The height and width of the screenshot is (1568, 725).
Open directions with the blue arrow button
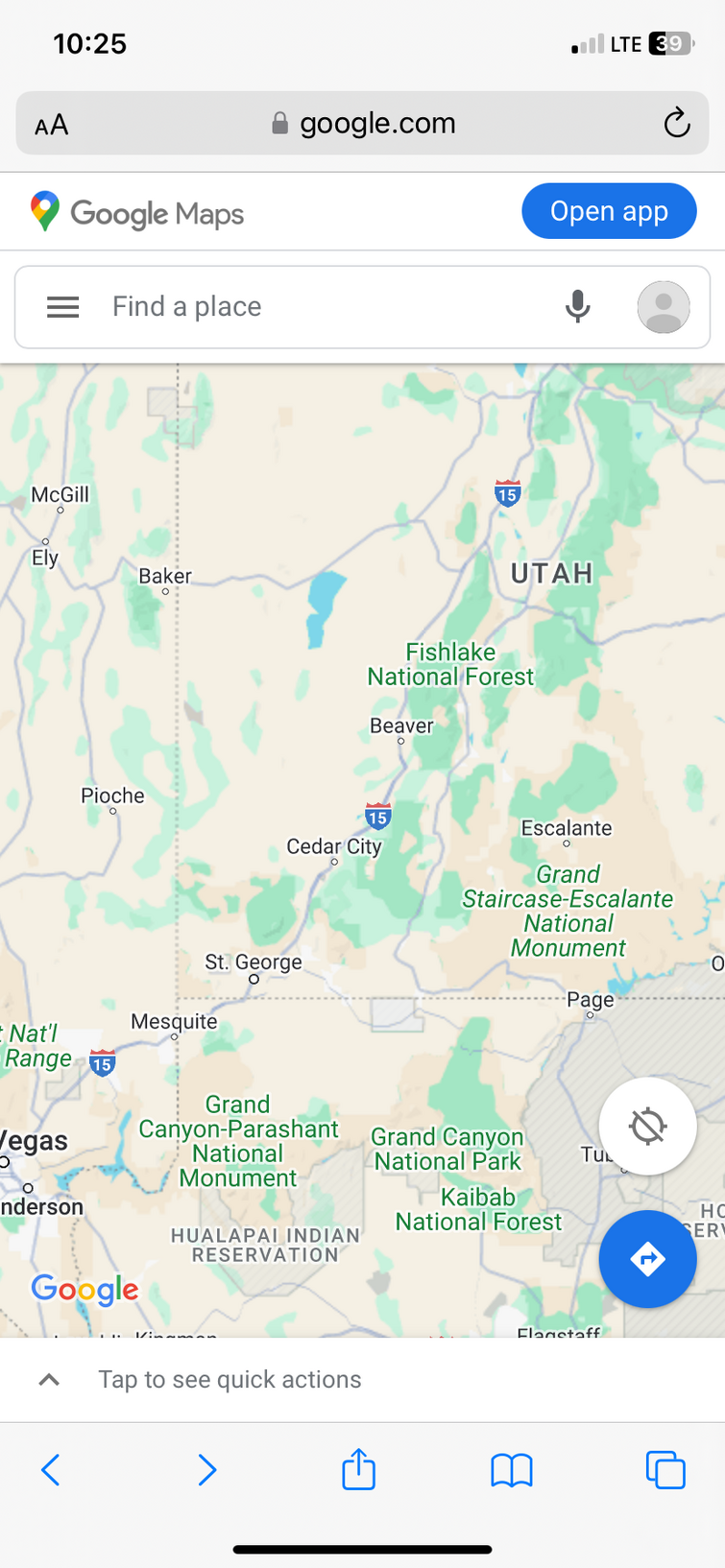click(647, 1259)
